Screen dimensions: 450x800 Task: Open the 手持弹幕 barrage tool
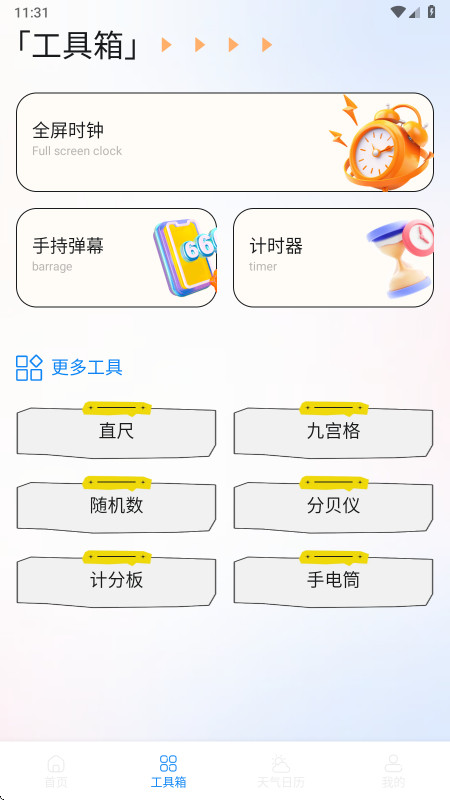pyautogui.click(x=116, y=258)
